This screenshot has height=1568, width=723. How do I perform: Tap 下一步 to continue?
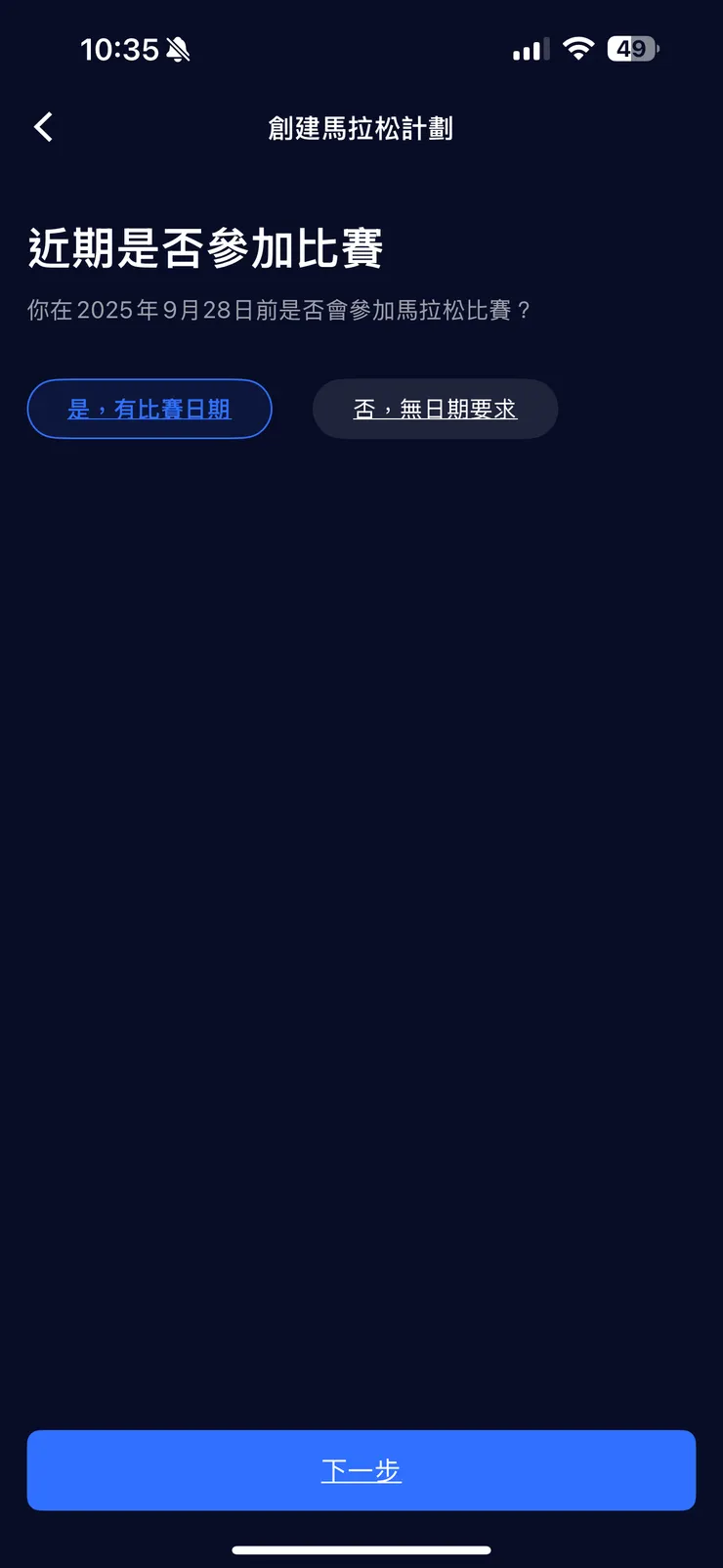tap(361, 1470)
